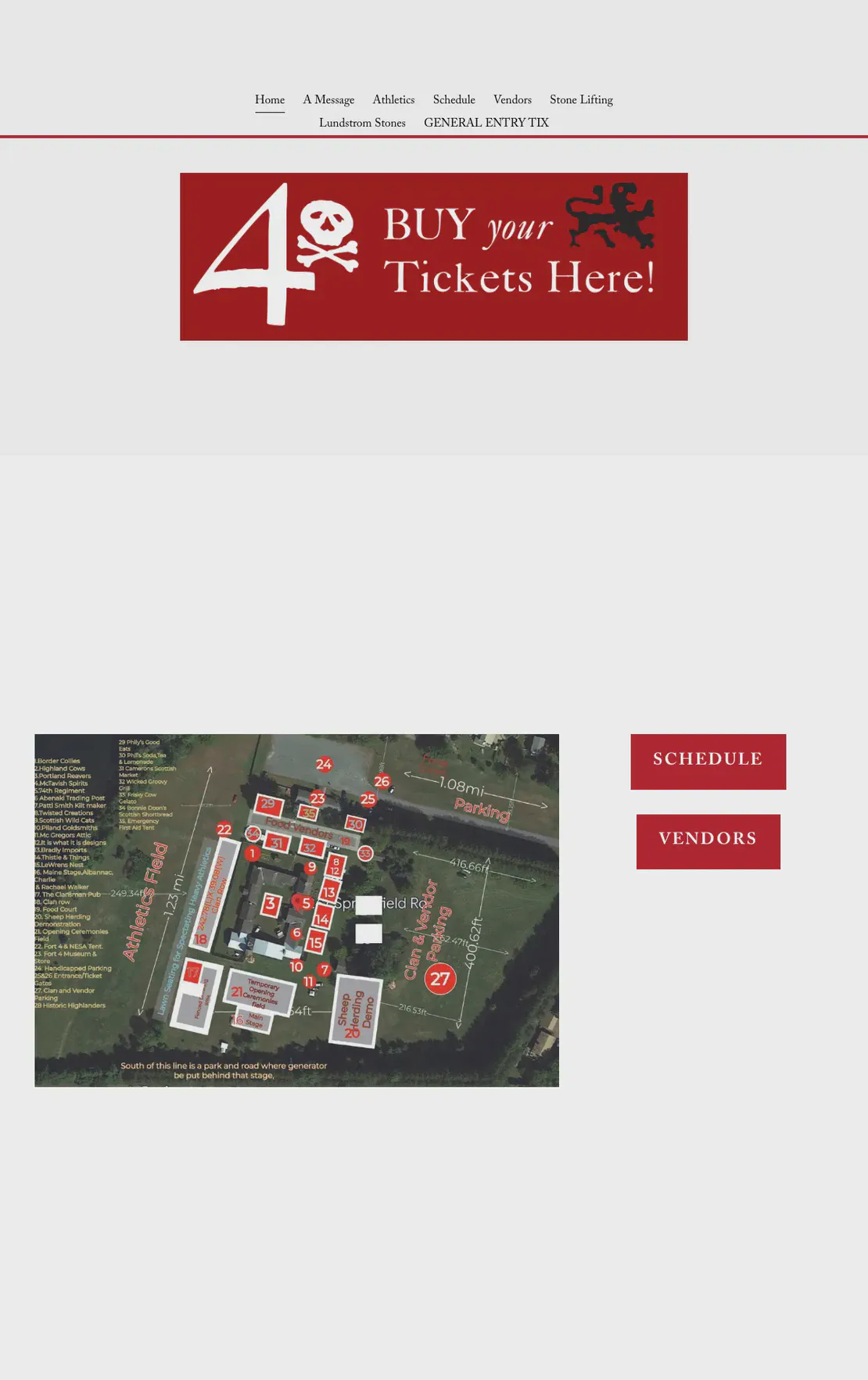Open the festival grounds map image
The height and width of the screenshot is (1380, 868).
(x=296, y=910)
